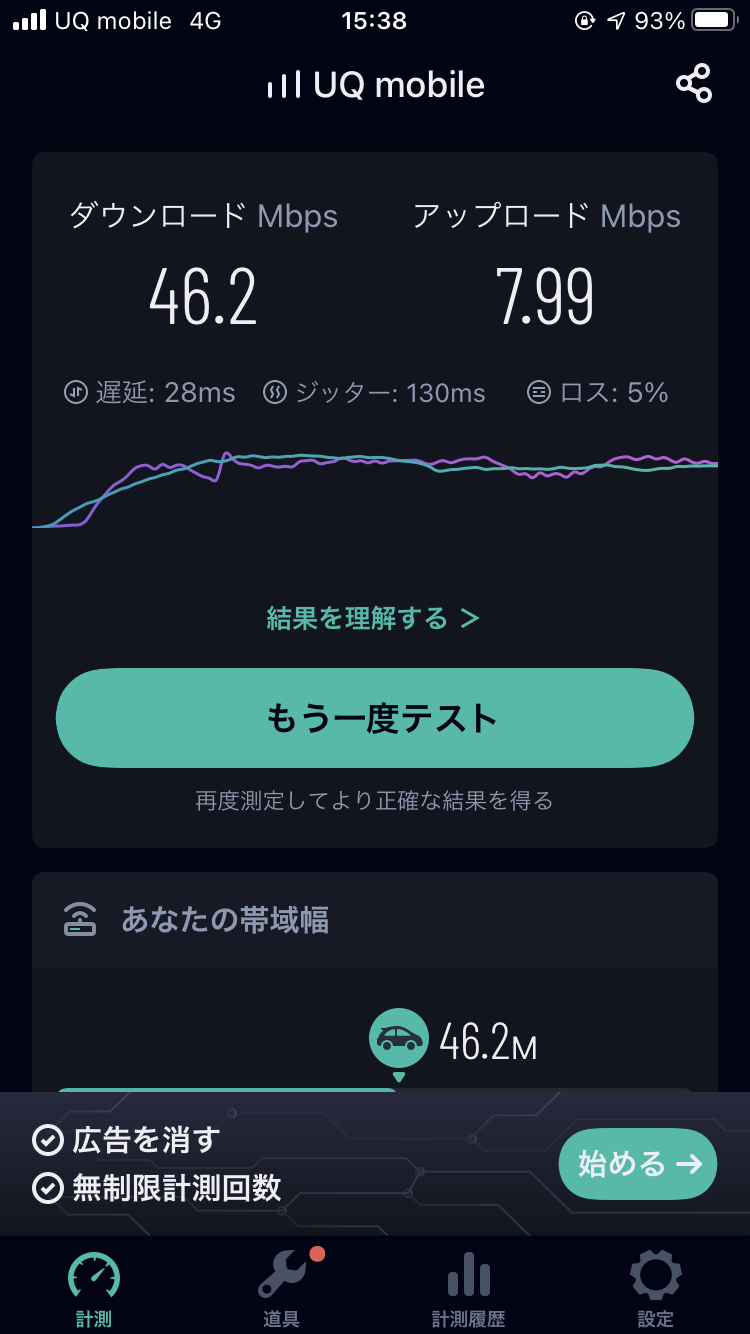Viewport: 750px width, 1334px height.
Task: Go to the 計測履歴 history tab
Action: [468, 1288]
